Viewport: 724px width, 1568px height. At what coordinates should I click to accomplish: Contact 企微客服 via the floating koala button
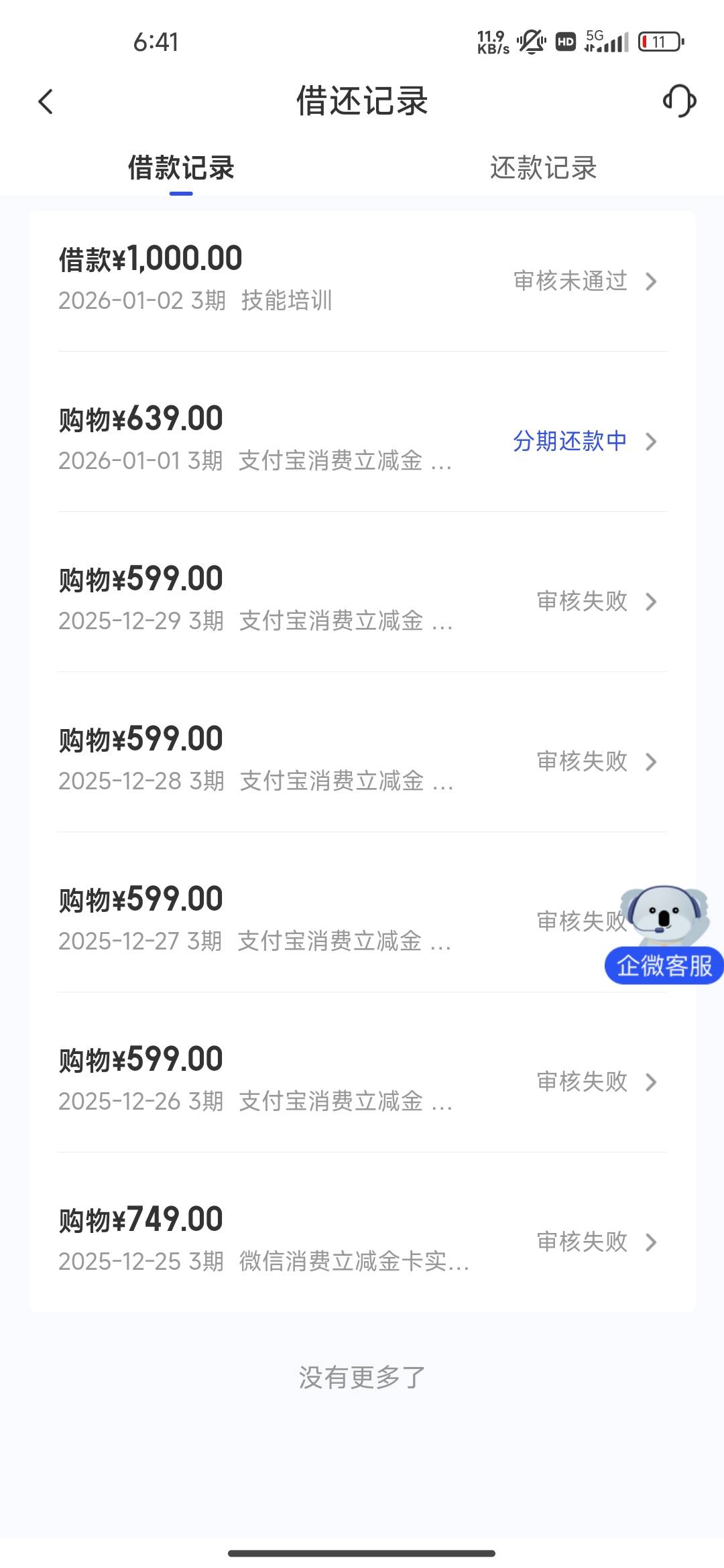click(664, 938)
